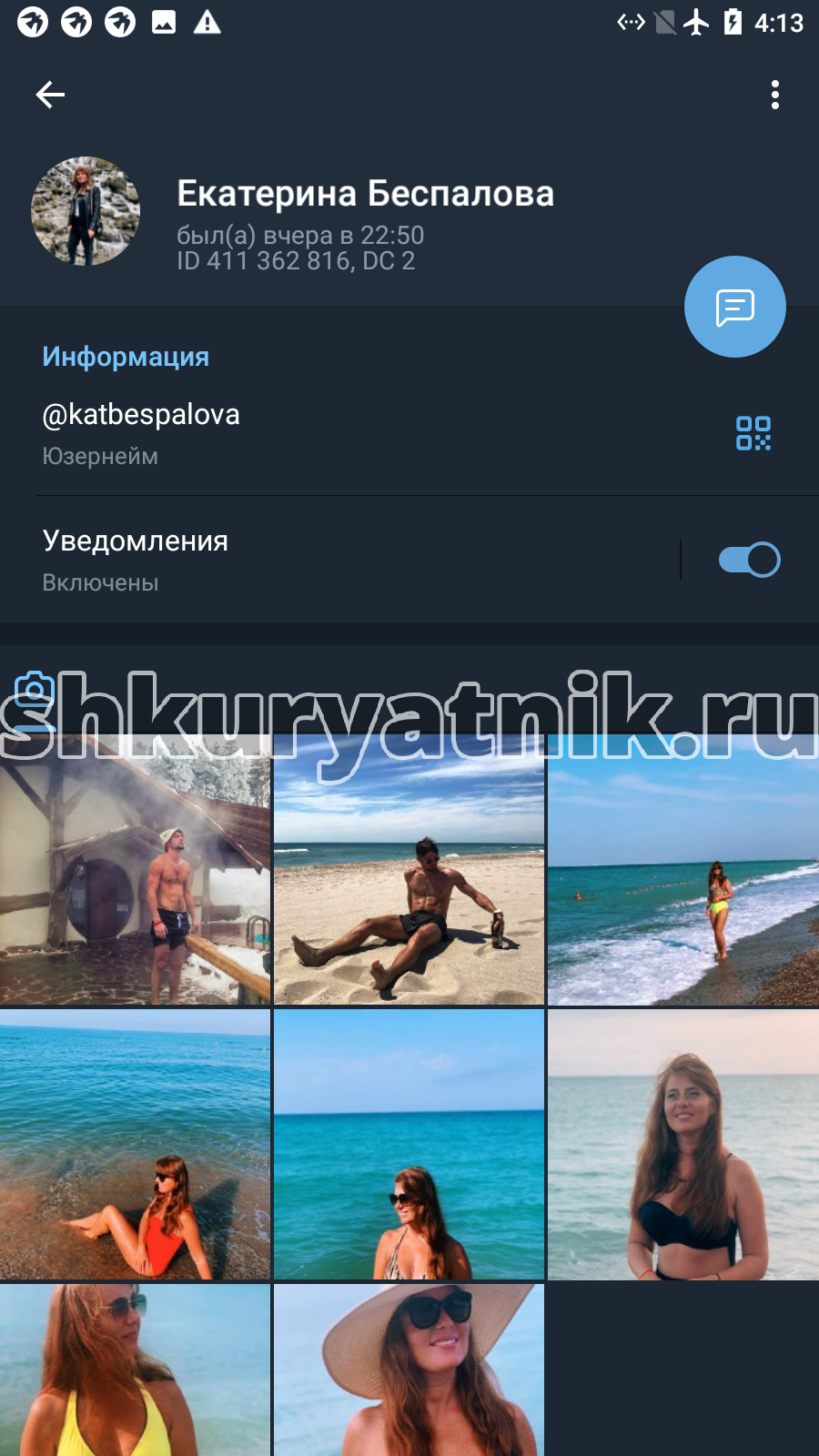Viewport: 819px width, 1456px height.
Task: Open photo of man sitting on sand
Action: click(x=409, y=870)
